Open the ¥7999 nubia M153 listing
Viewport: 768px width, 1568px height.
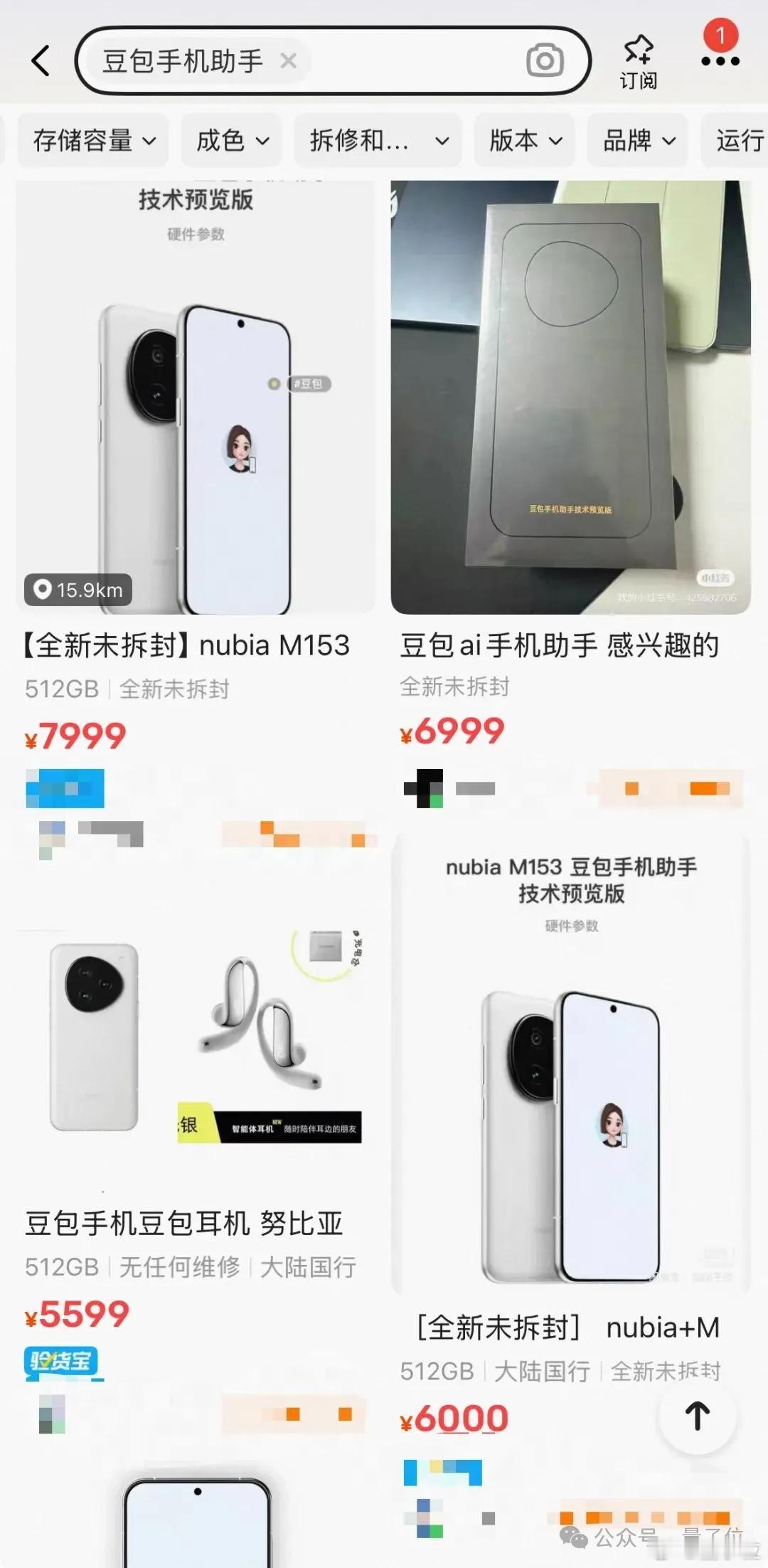coord(192,646)
